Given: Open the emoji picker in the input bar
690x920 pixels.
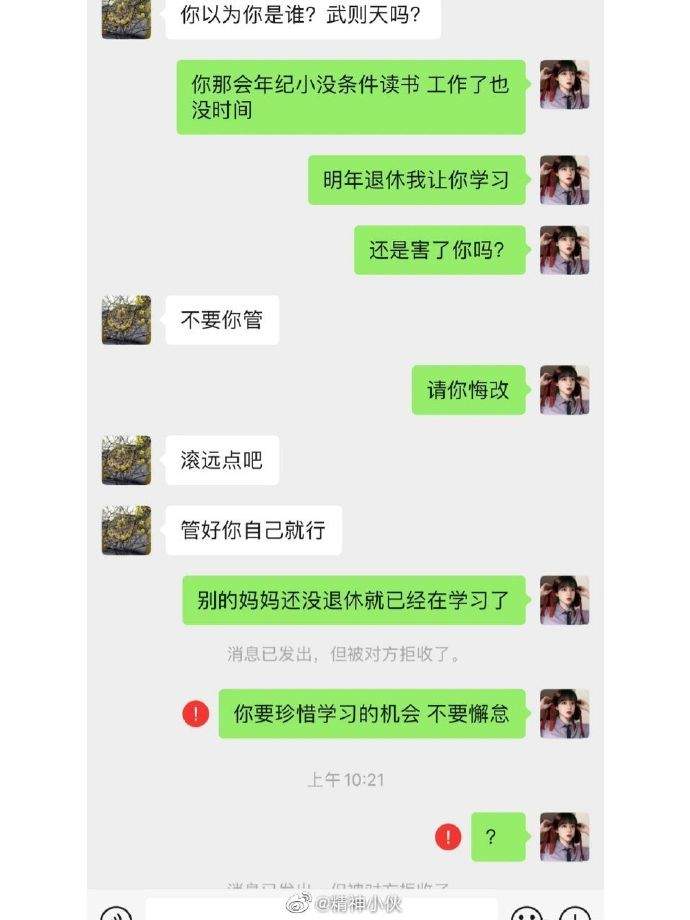Looking at the screenshot, I should pos(526,912).
